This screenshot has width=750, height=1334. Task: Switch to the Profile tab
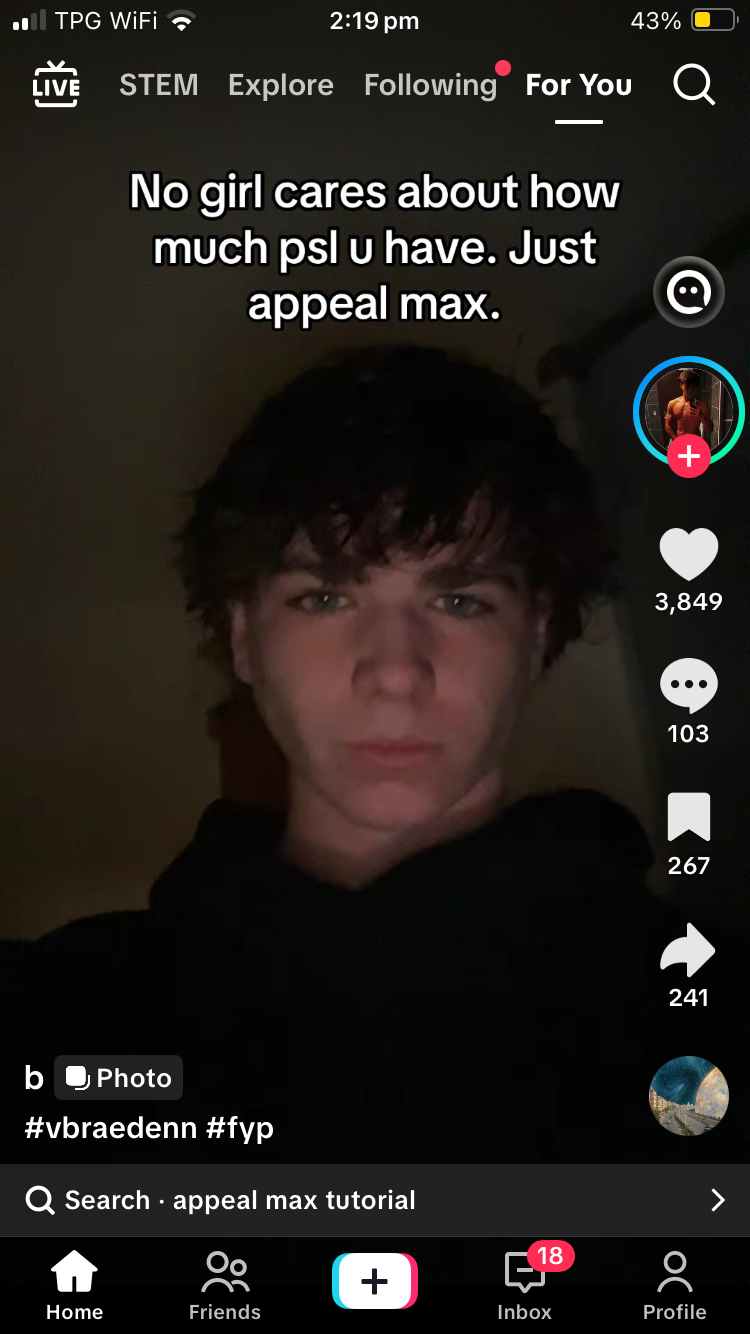(x=674, y=1285)
